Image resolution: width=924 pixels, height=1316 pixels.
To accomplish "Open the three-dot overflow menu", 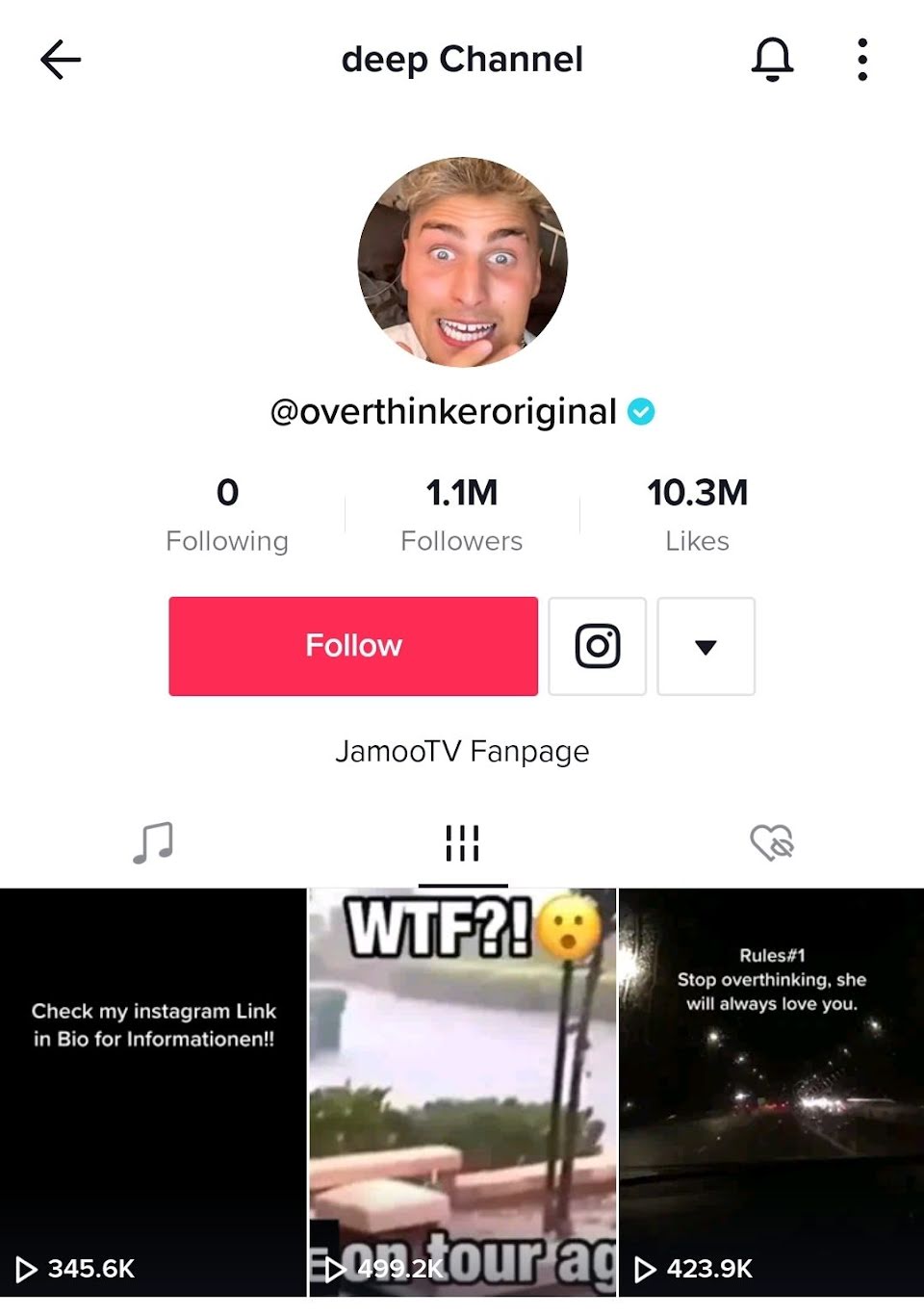I will [862, 60].
